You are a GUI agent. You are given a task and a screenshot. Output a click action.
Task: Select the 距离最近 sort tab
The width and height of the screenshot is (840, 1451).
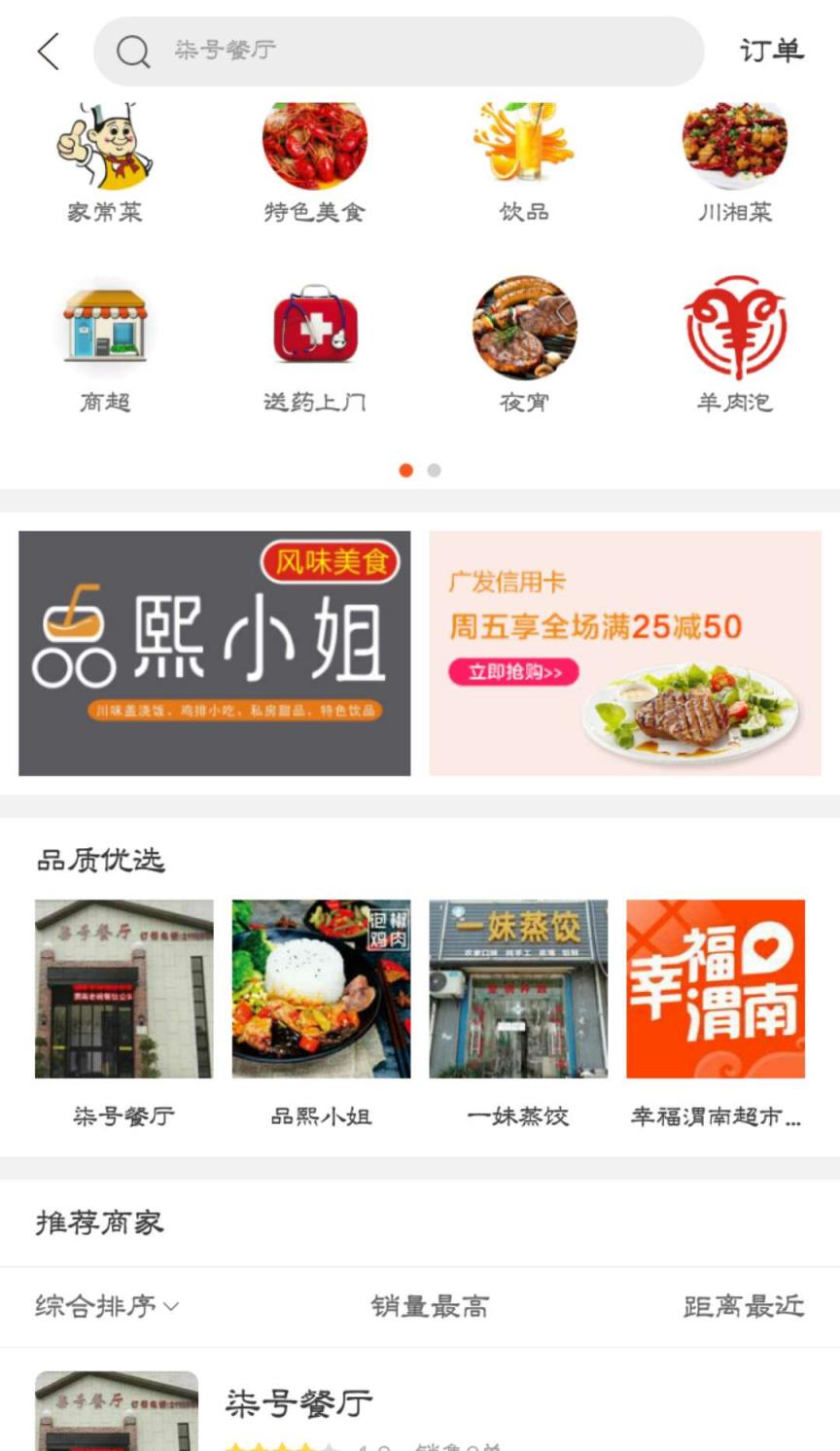coord(744,1306)
